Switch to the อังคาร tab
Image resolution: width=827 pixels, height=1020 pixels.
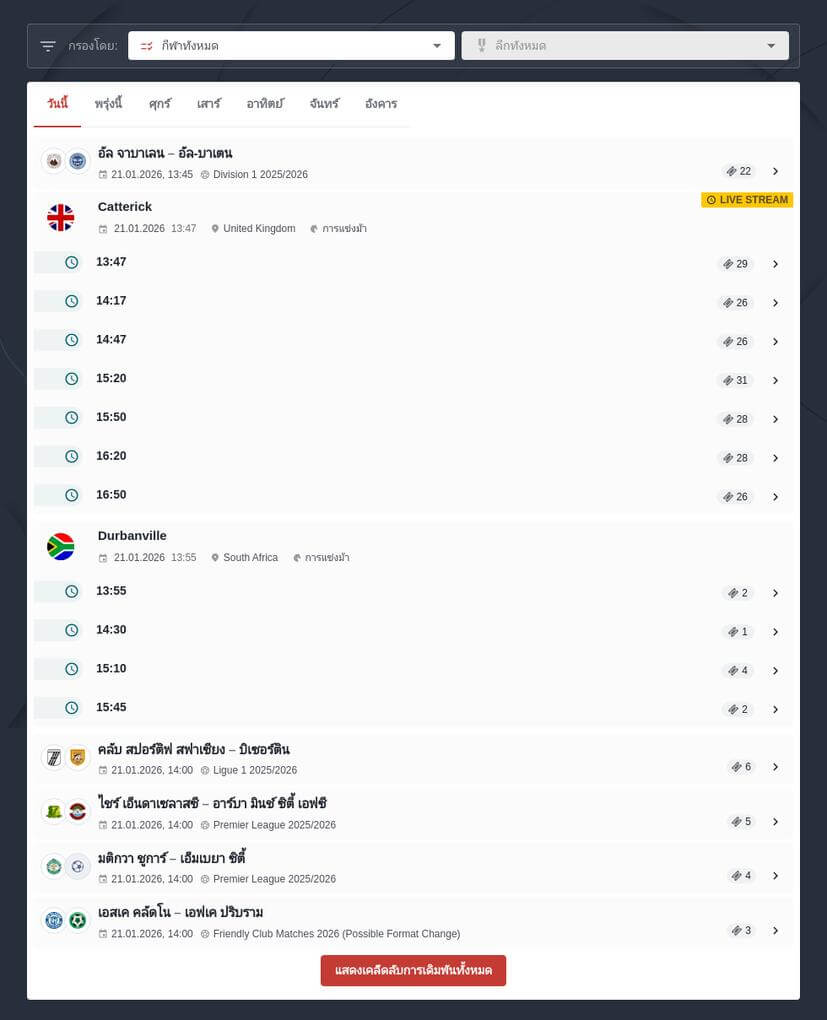pos(381,104)
